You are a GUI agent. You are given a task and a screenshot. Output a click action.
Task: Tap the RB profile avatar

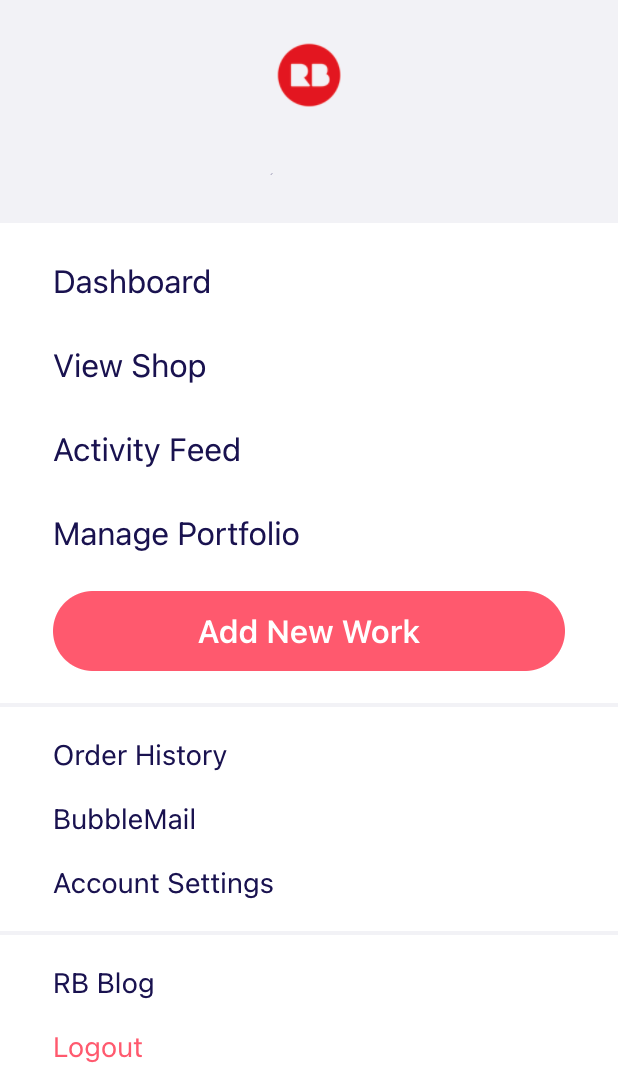tap(309, 75)
